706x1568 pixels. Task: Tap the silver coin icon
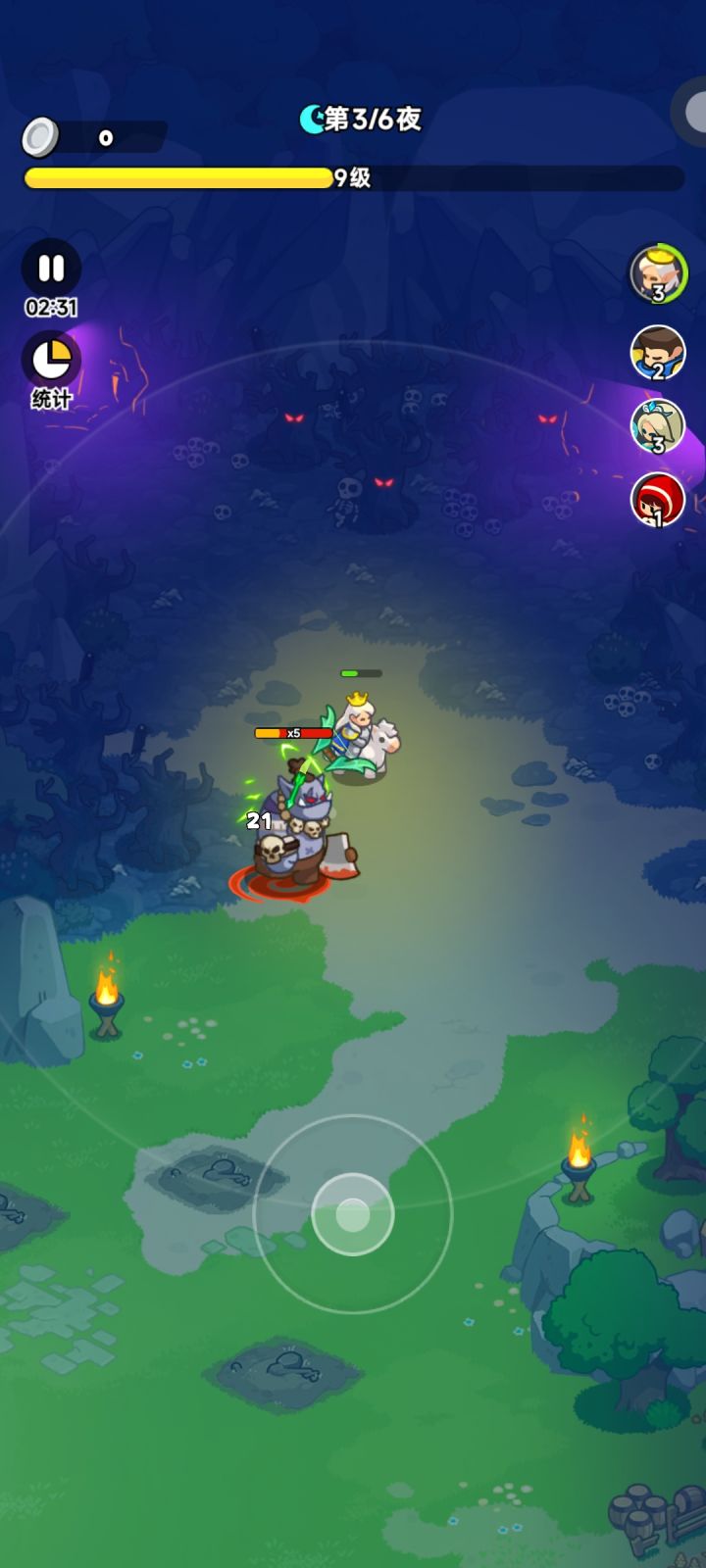[x=41, y=134]
